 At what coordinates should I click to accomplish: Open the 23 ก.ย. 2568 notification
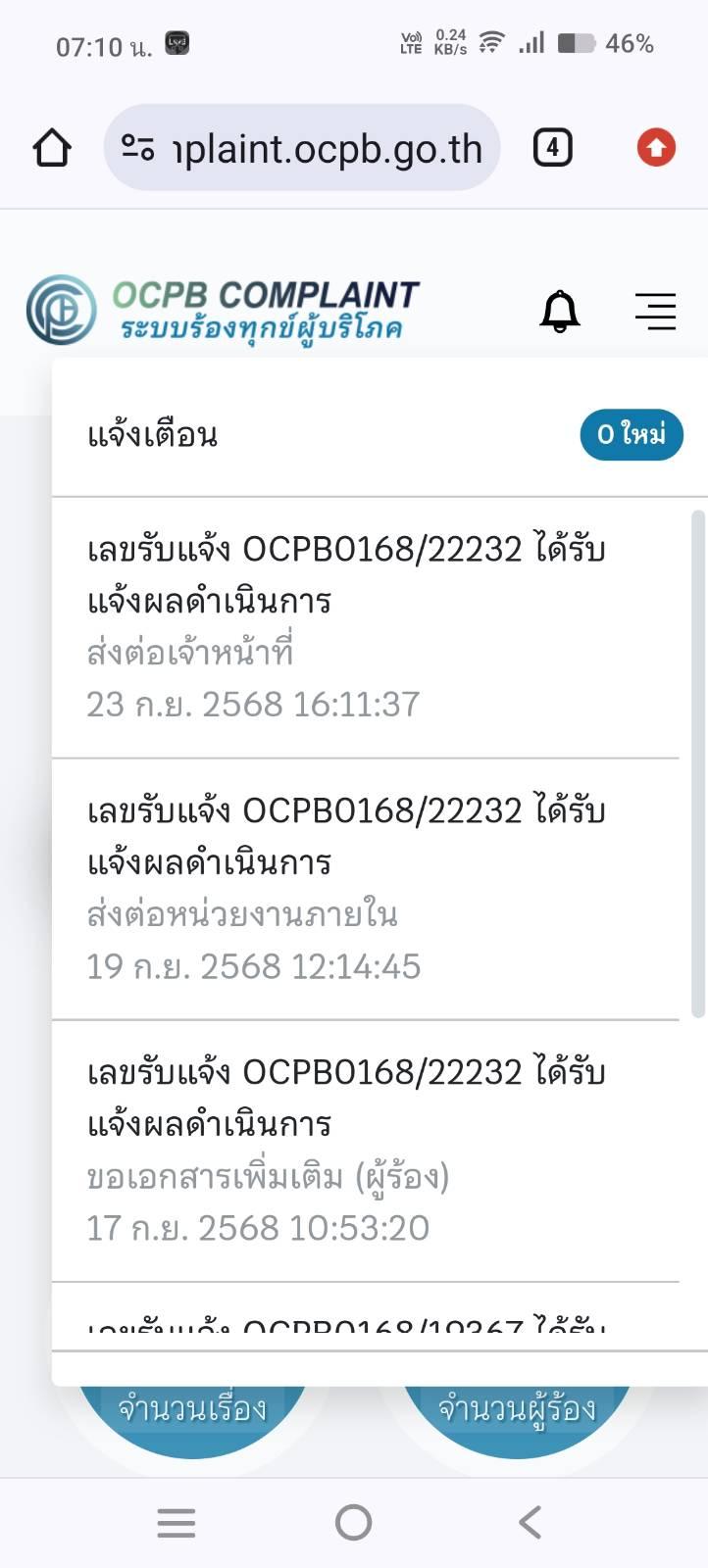(x=365, y=627)
